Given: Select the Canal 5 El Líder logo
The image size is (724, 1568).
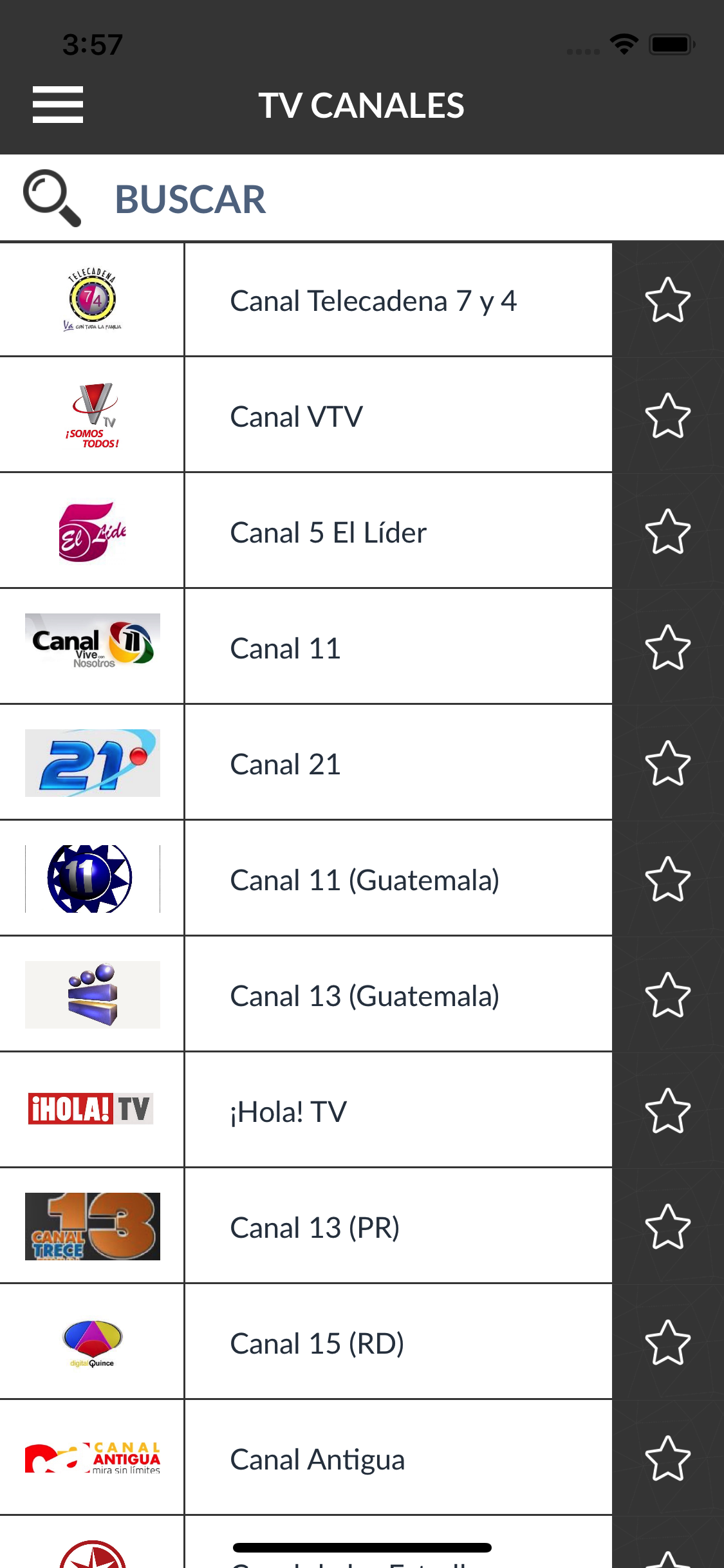Looking at the screenshot, I should 92,531.
